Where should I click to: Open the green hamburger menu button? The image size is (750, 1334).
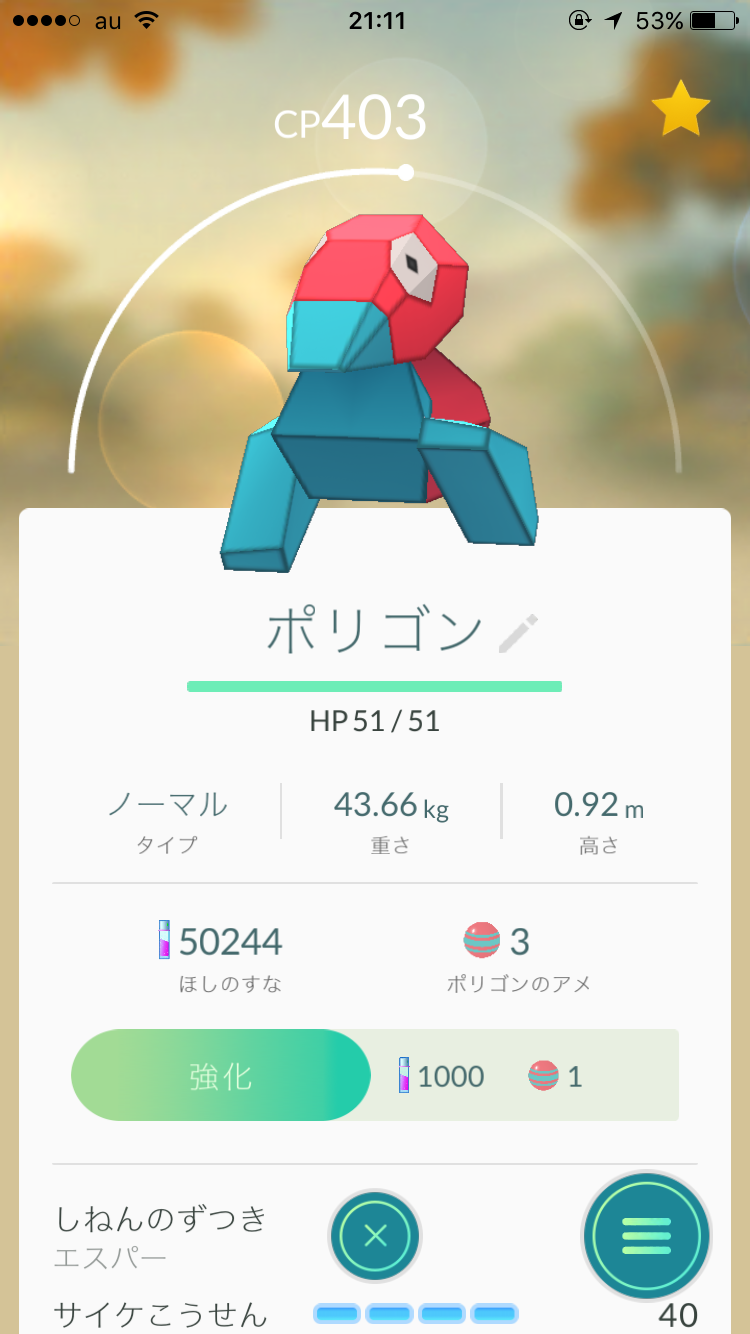coord(646,1236)
